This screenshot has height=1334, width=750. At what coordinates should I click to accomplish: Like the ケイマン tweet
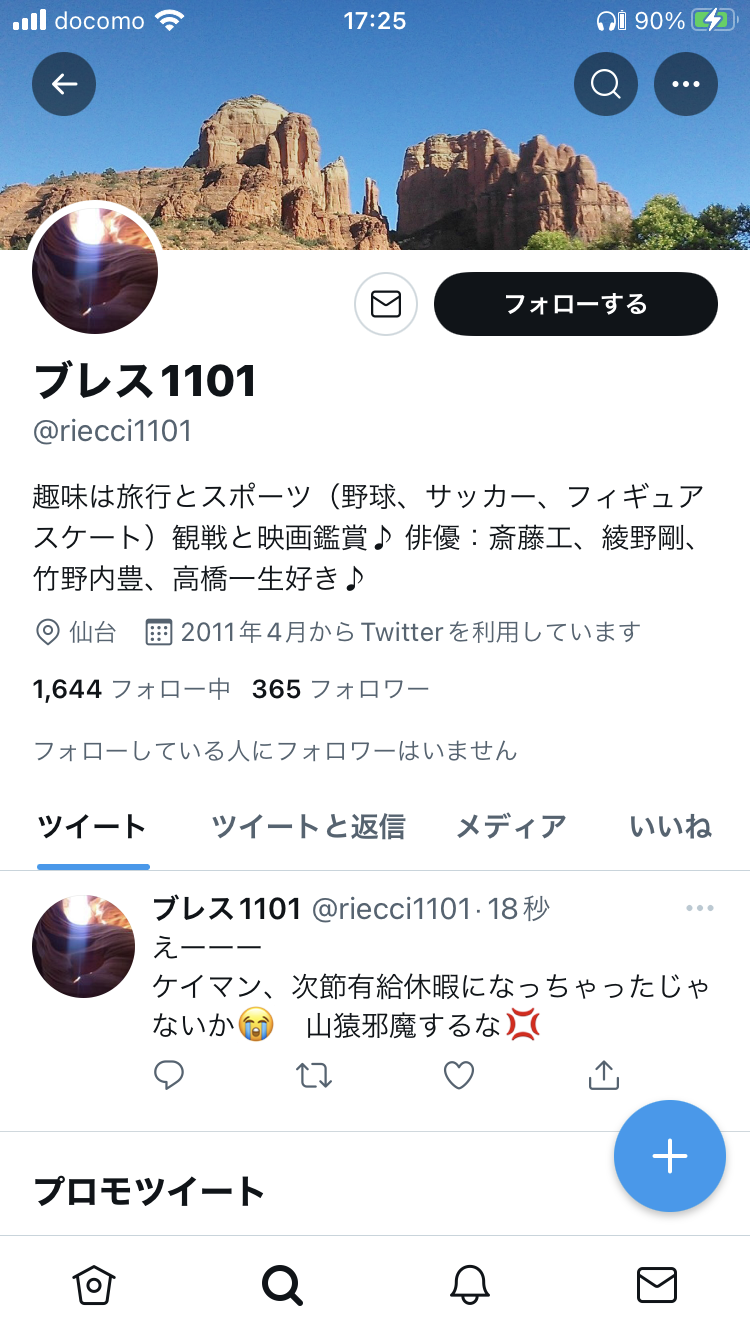point(458,1075)
